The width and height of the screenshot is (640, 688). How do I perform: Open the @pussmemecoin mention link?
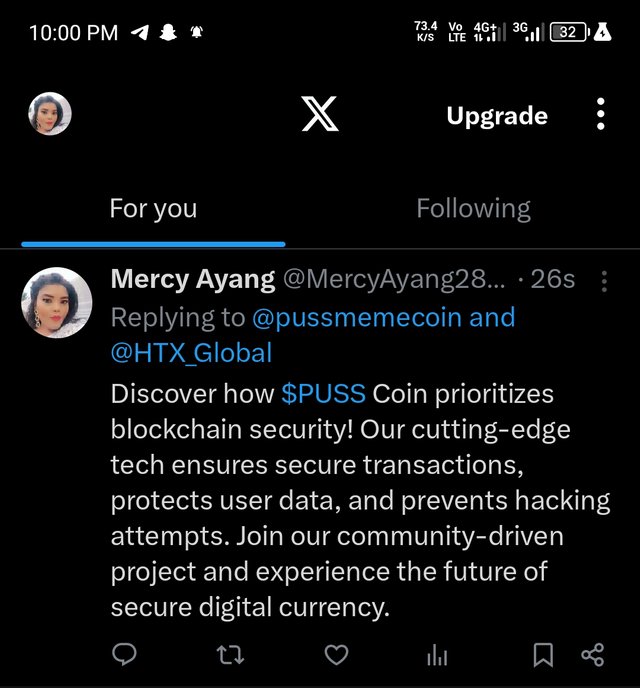[357, 318]
